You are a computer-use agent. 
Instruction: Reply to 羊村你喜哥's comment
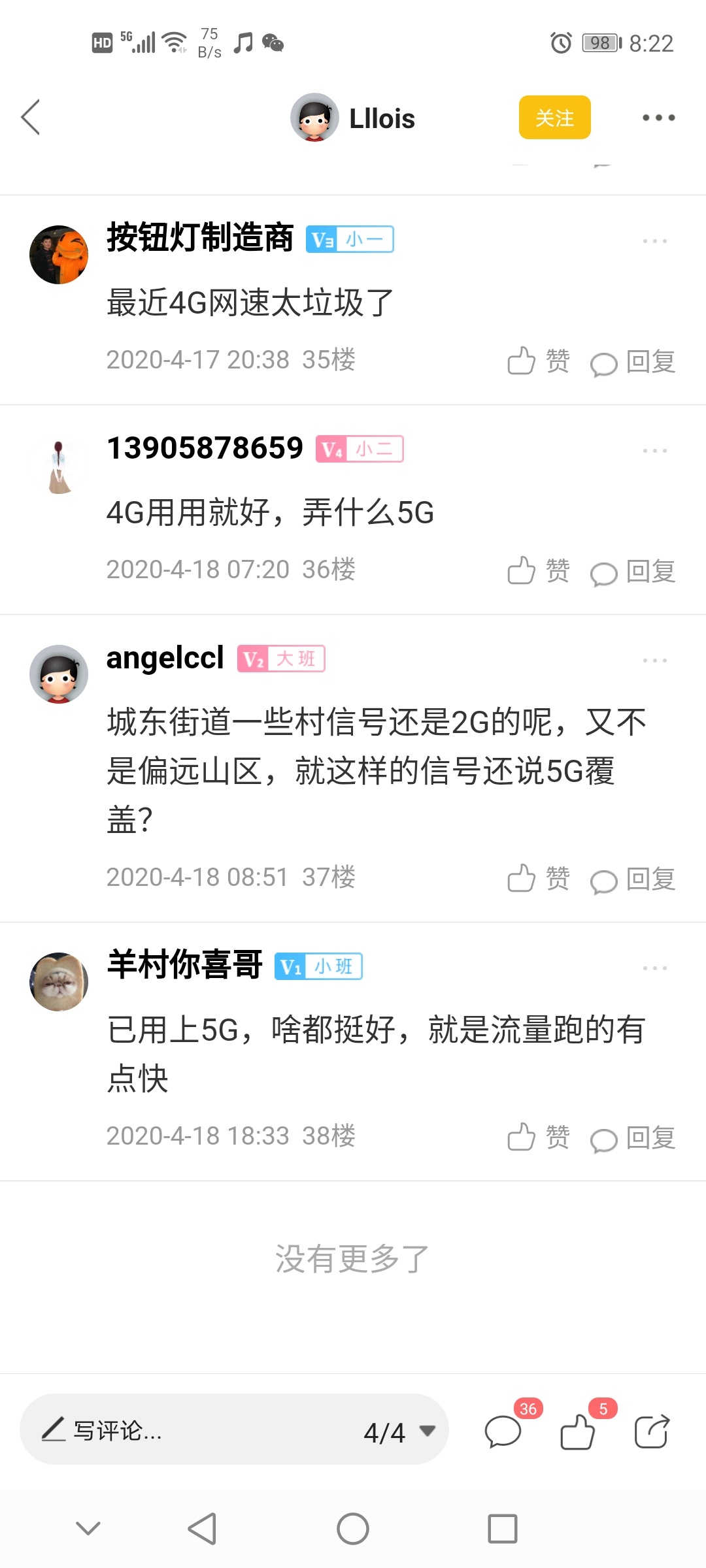pos(633,1138)
